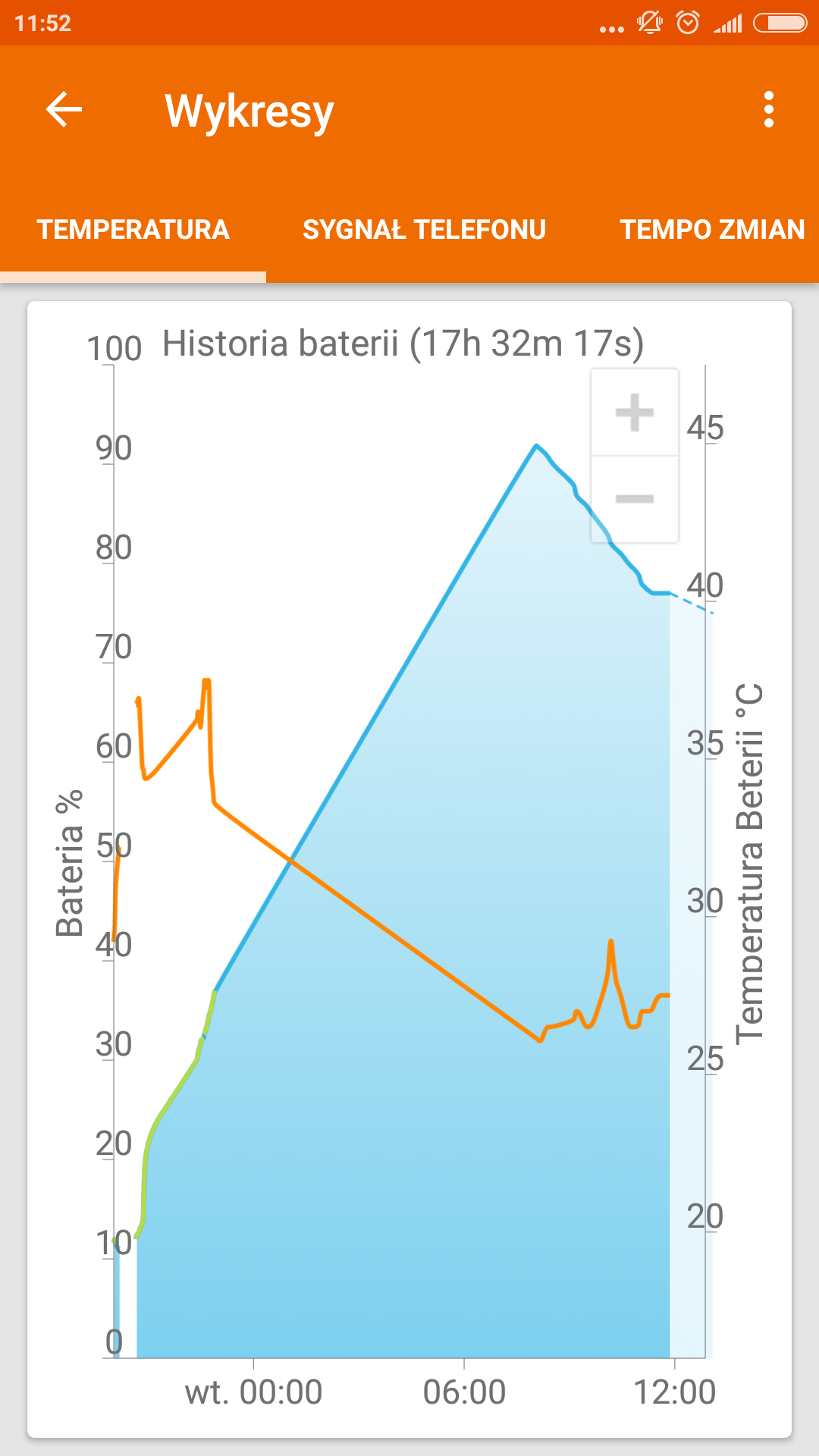
Task: Zoom in the chart with plus button
Action: [x=634, y=413]
